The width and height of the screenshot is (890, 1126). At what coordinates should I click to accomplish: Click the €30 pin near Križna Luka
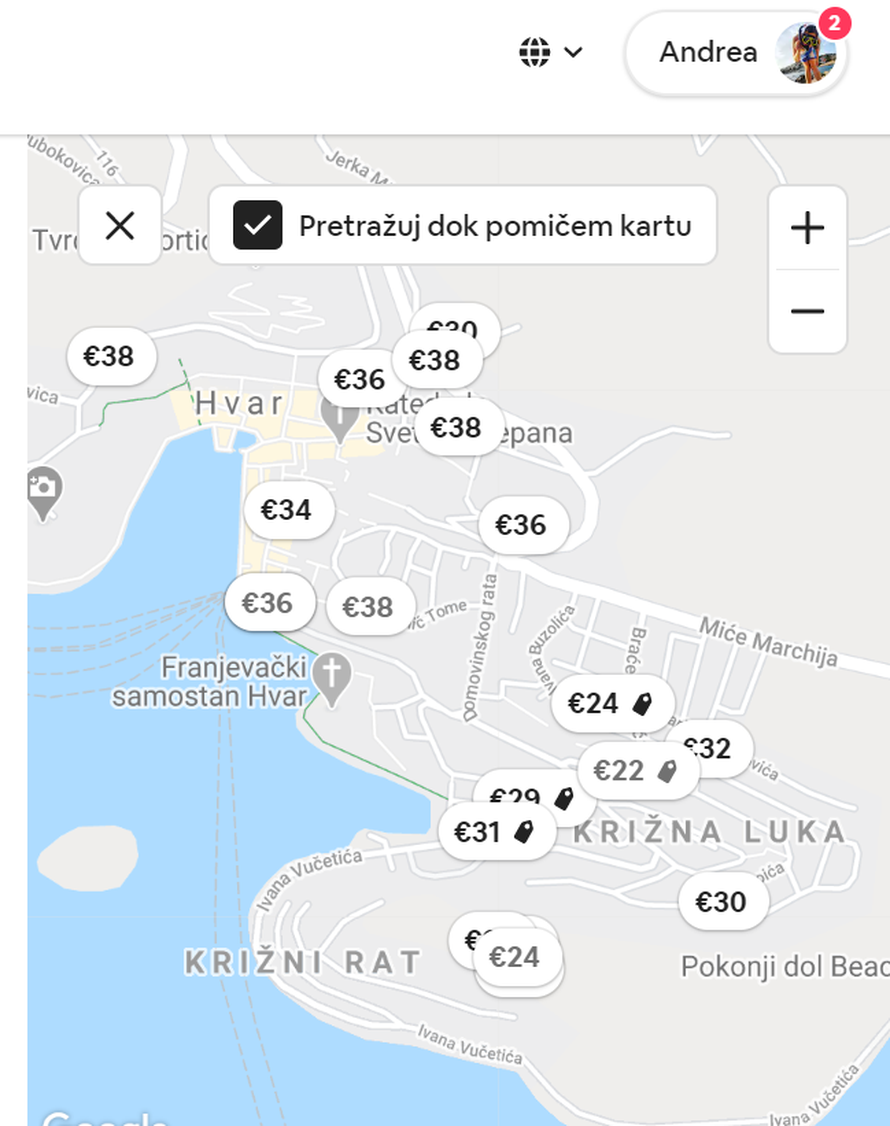[723, 900]
